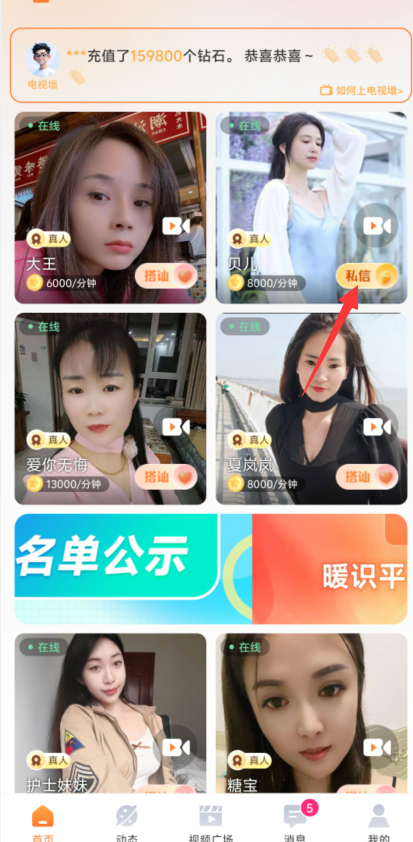This screenshot has width=413, height=842.
Task: Video call 糖宝
Action: point(376,747)
